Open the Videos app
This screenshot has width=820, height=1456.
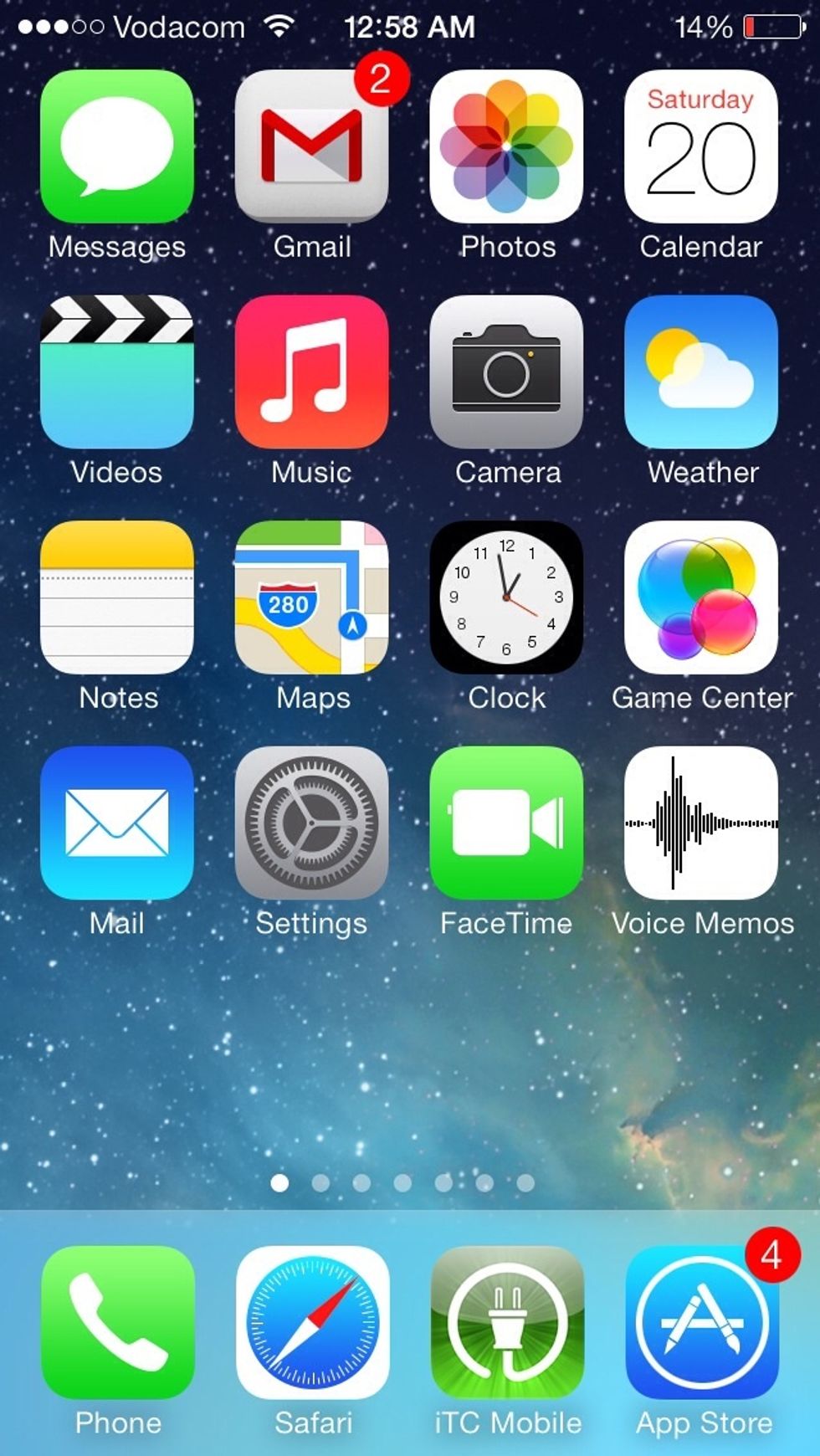coord(115,375)
